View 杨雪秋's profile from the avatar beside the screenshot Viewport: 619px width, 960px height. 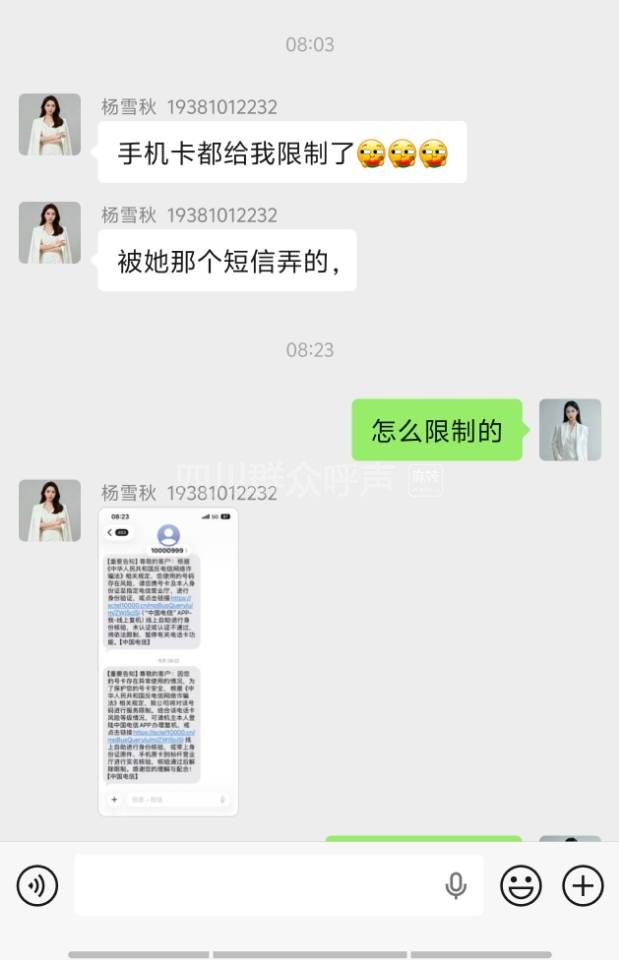(50, 510)
